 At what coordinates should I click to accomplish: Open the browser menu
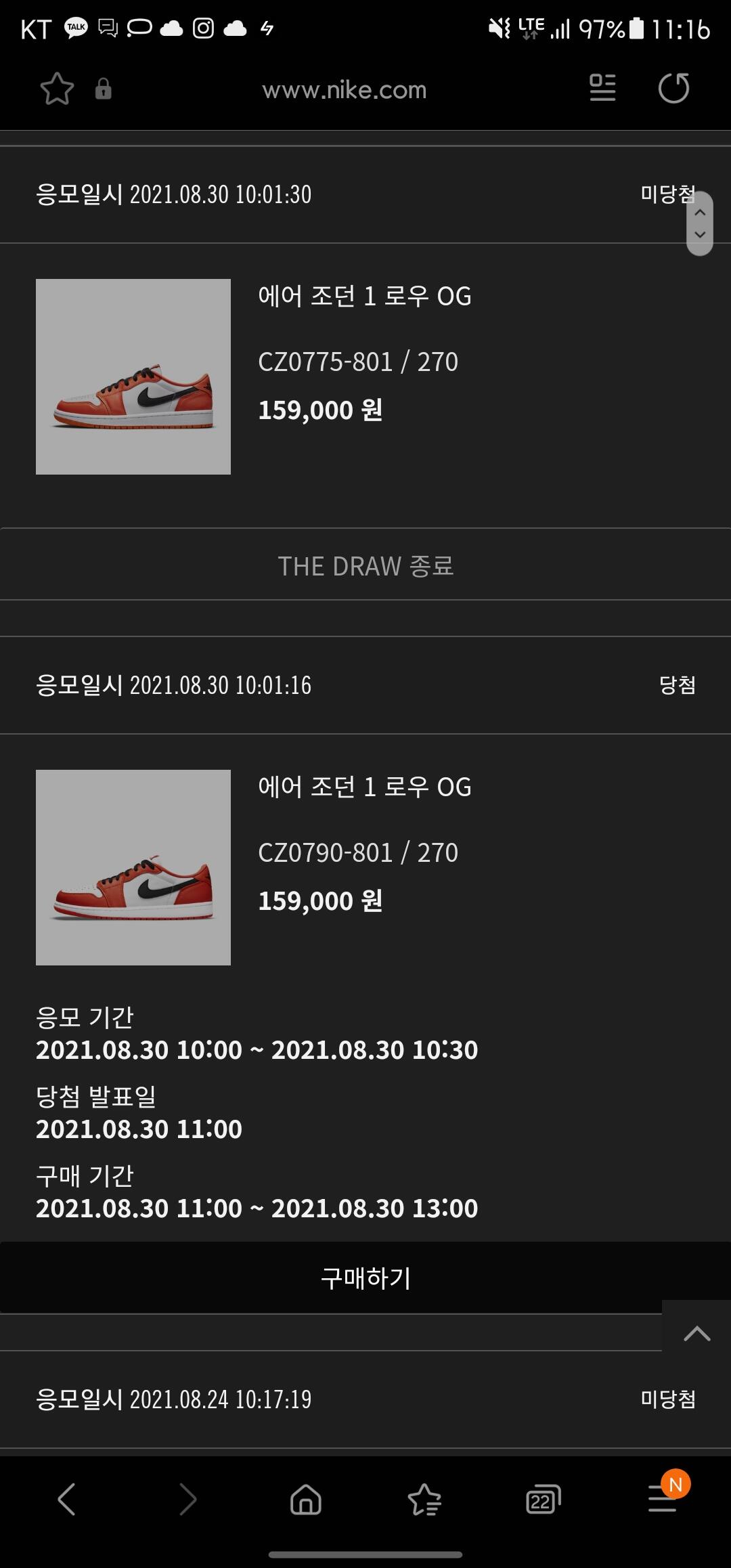[x=663, y=1499]
